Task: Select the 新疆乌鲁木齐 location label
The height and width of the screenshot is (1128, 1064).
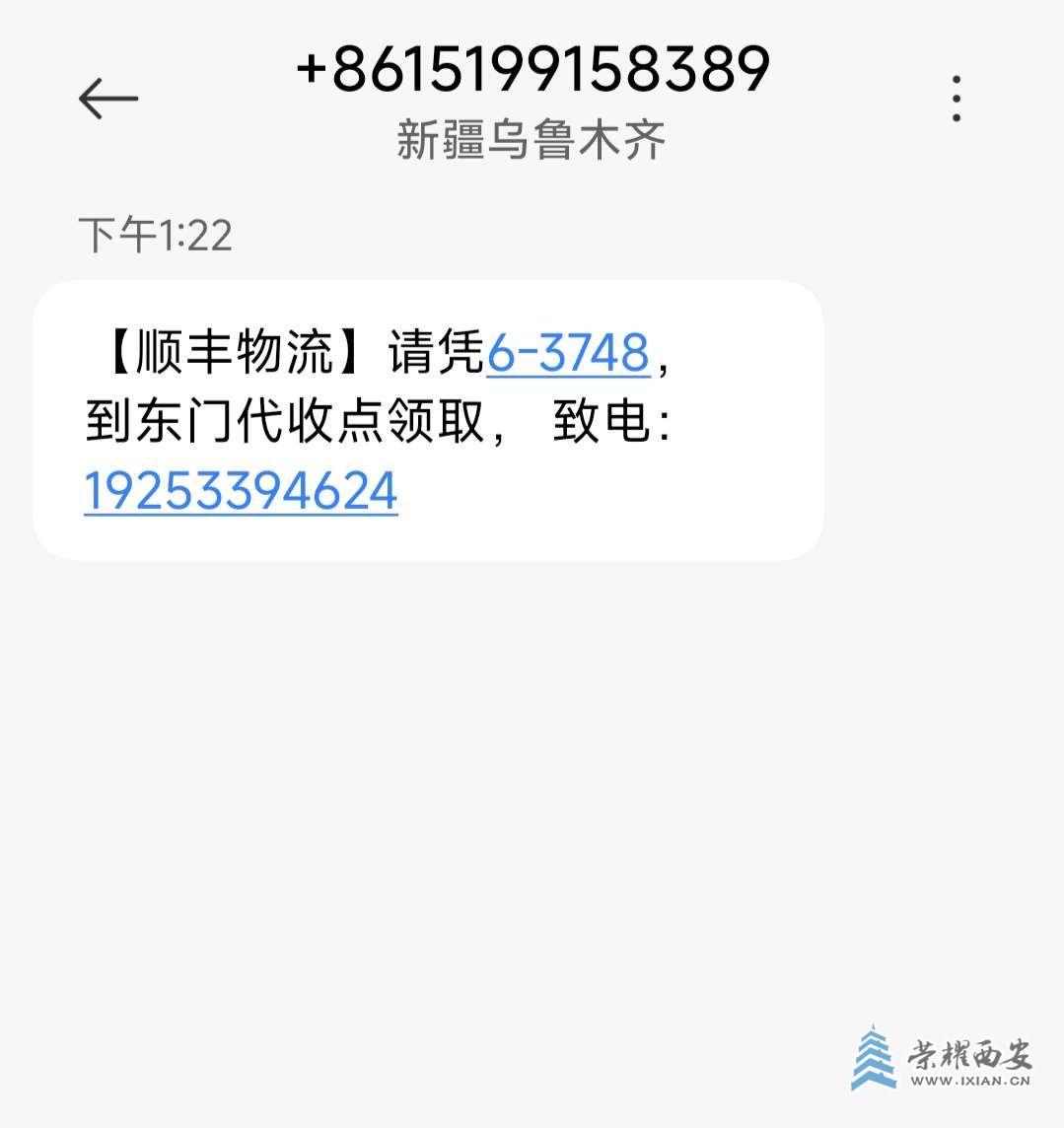Action: 532,139
